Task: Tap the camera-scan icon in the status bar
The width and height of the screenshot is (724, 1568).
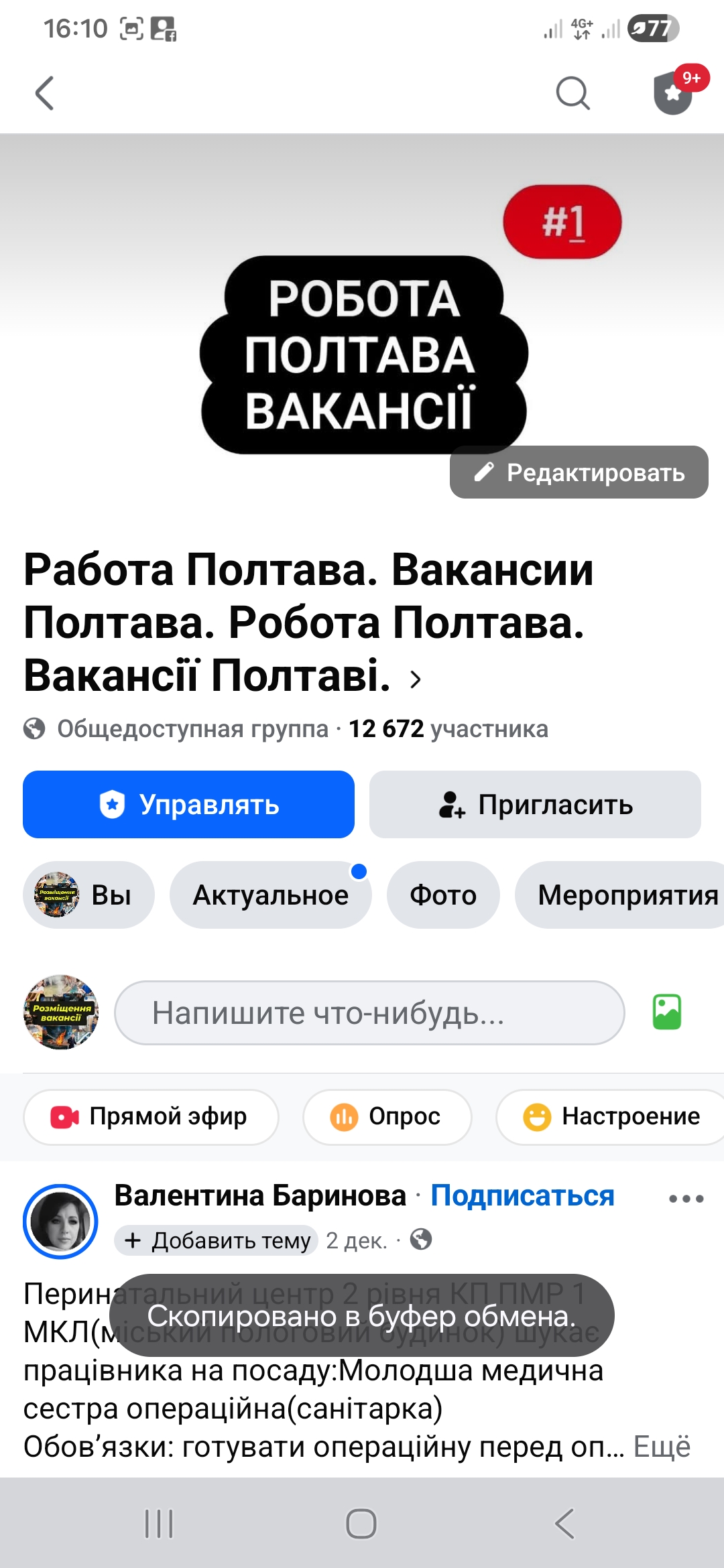Action: pyautogui.click(x=131, y=27)
